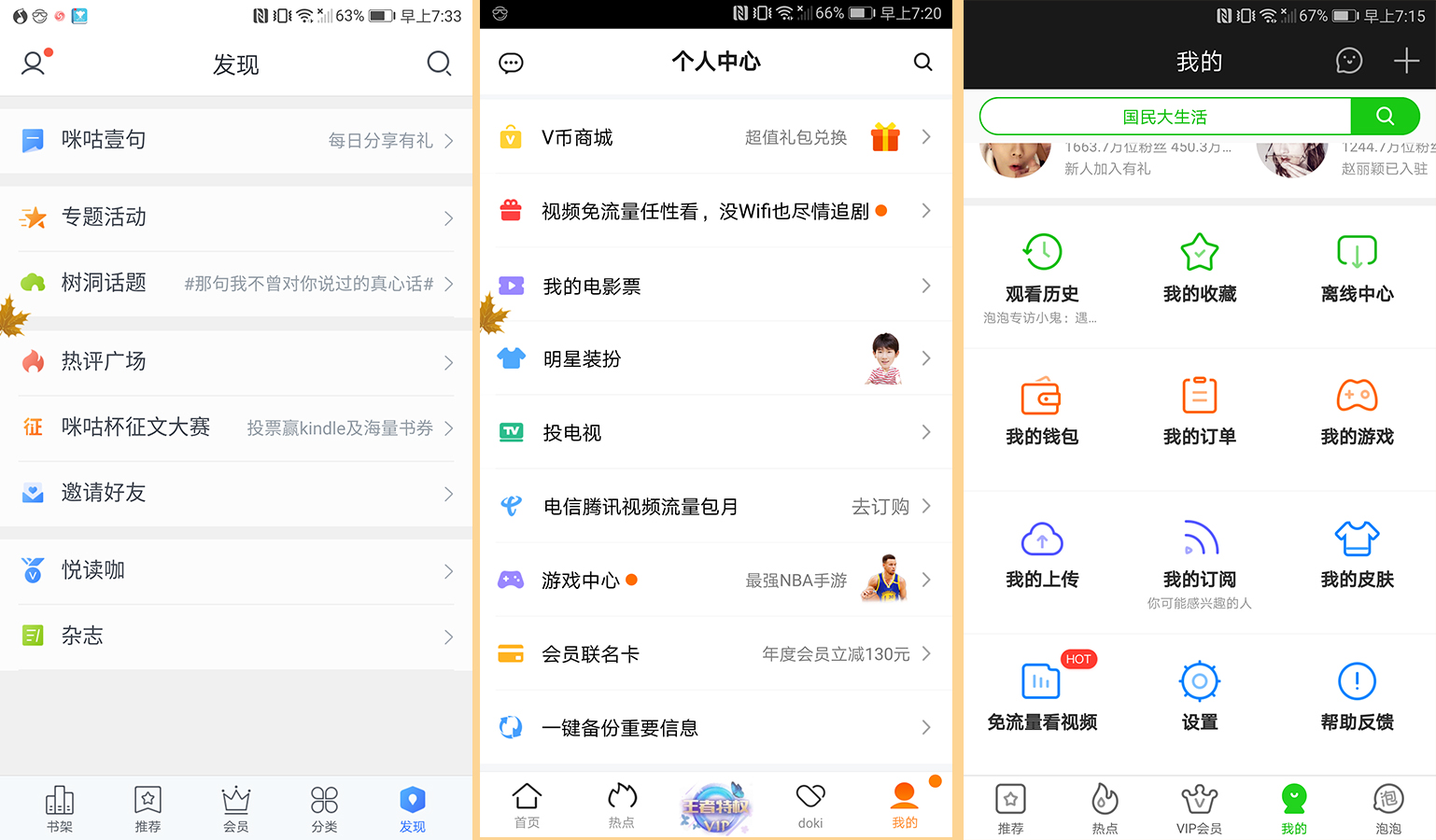Open 设置 with the gear icon
Screen dimensions: 1436x840
(1200, 696)
